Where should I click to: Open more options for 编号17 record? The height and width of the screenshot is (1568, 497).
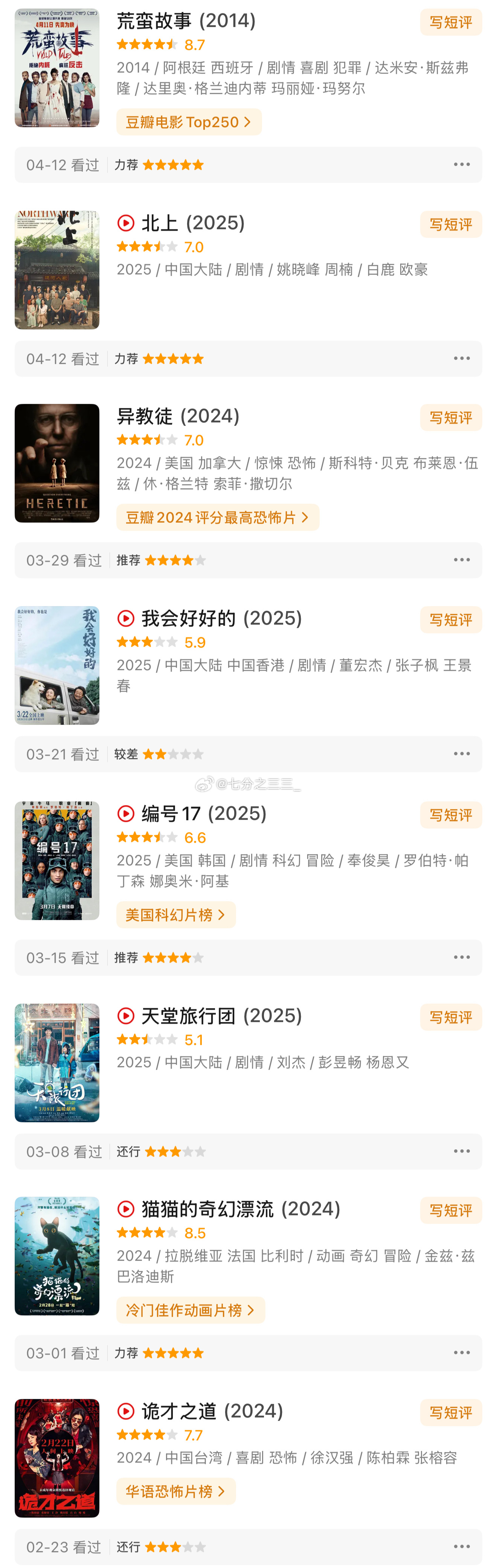tap(461, 958)
